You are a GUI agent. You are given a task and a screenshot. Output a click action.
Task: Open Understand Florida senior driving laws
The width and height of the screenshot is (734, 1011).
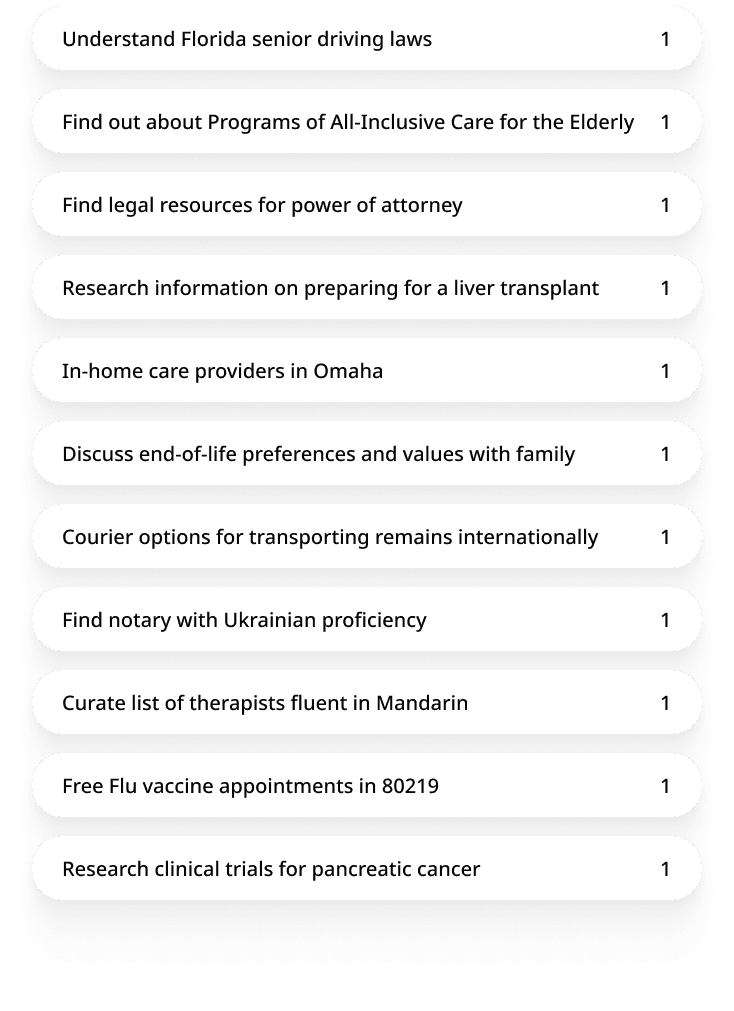point(366,39)
